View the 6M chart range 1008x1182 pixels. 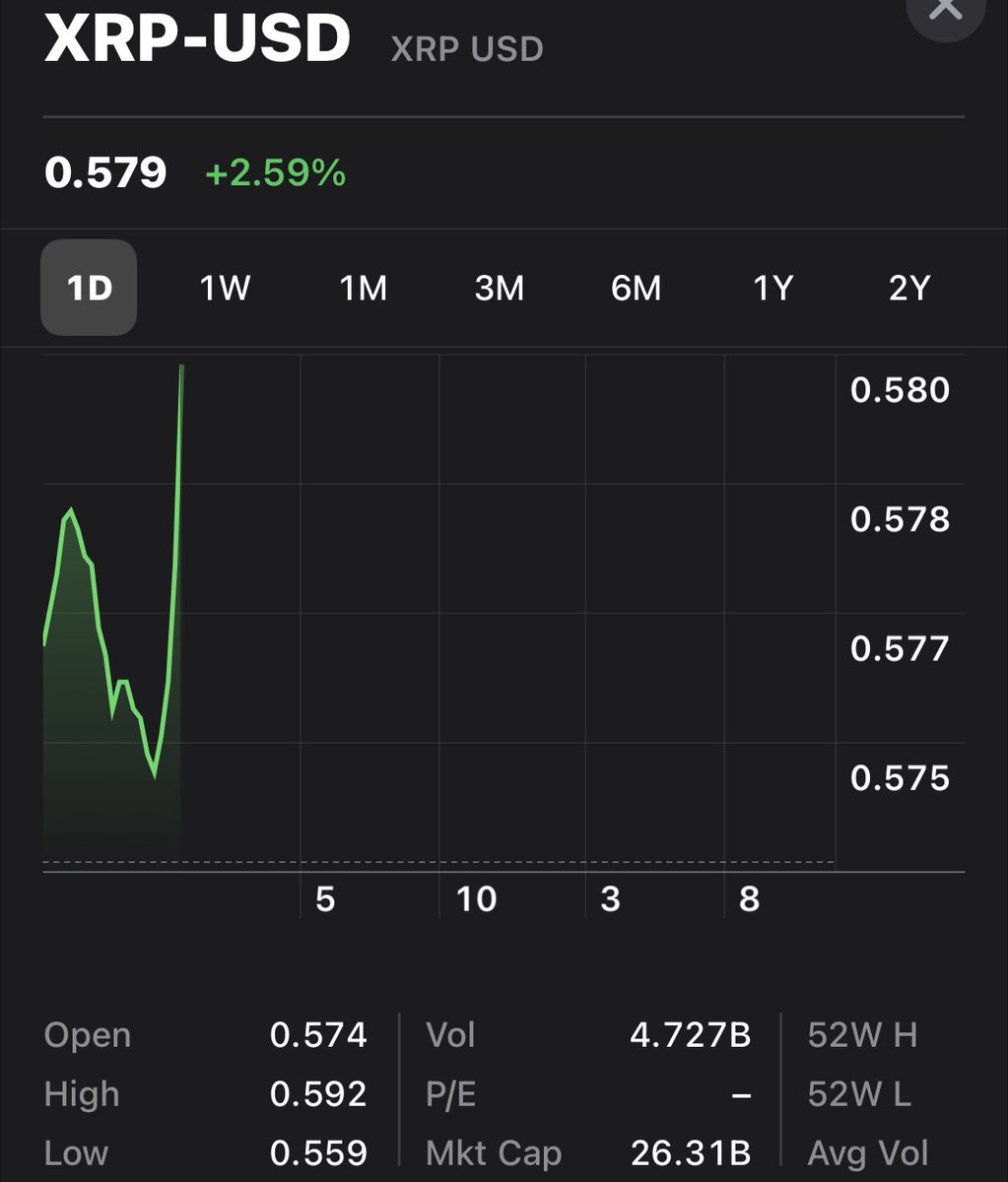pos(636,289)
